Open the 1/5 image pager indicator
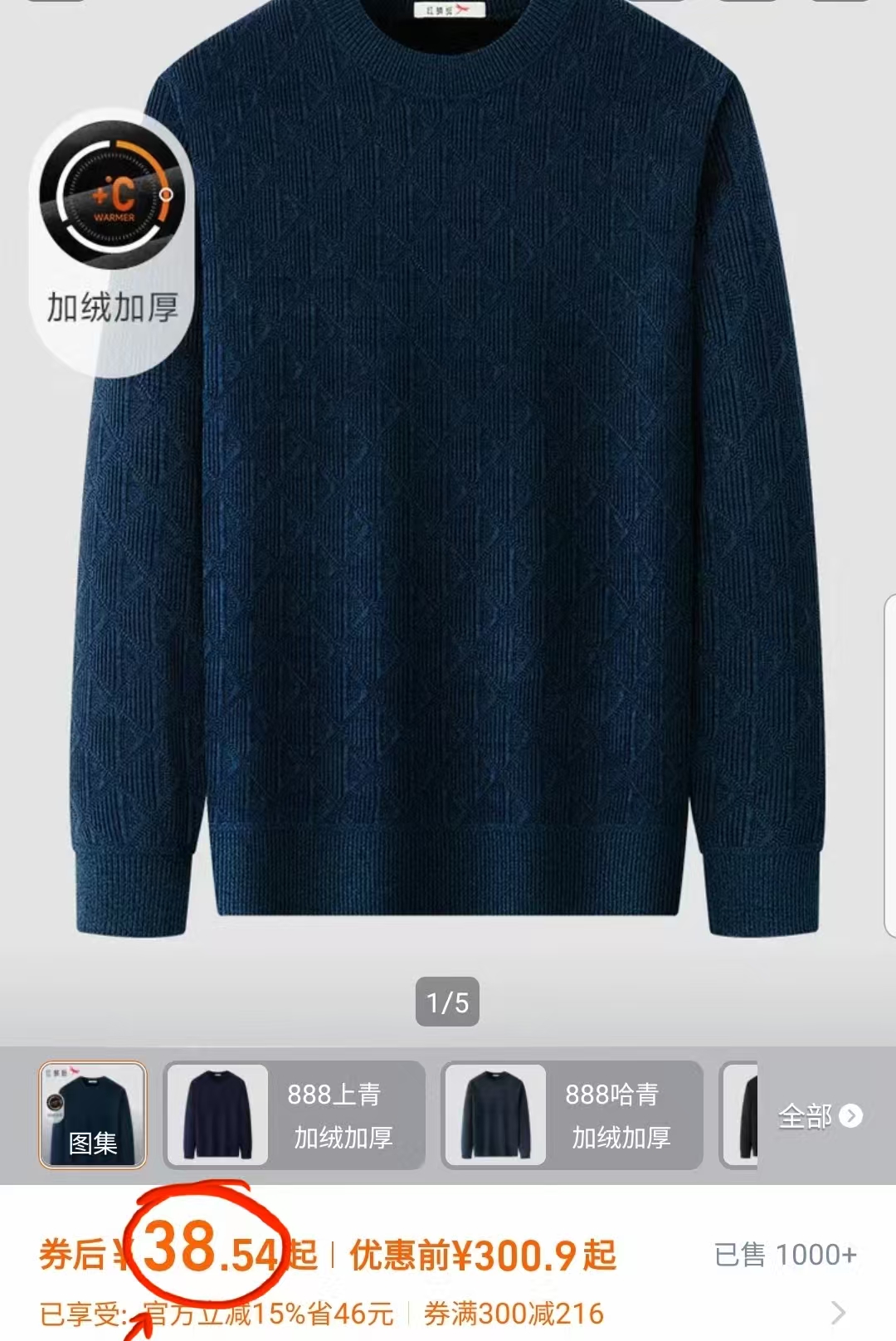Image resolution: width=896 pixels, height=1341 pixels. pos(448,1002)
